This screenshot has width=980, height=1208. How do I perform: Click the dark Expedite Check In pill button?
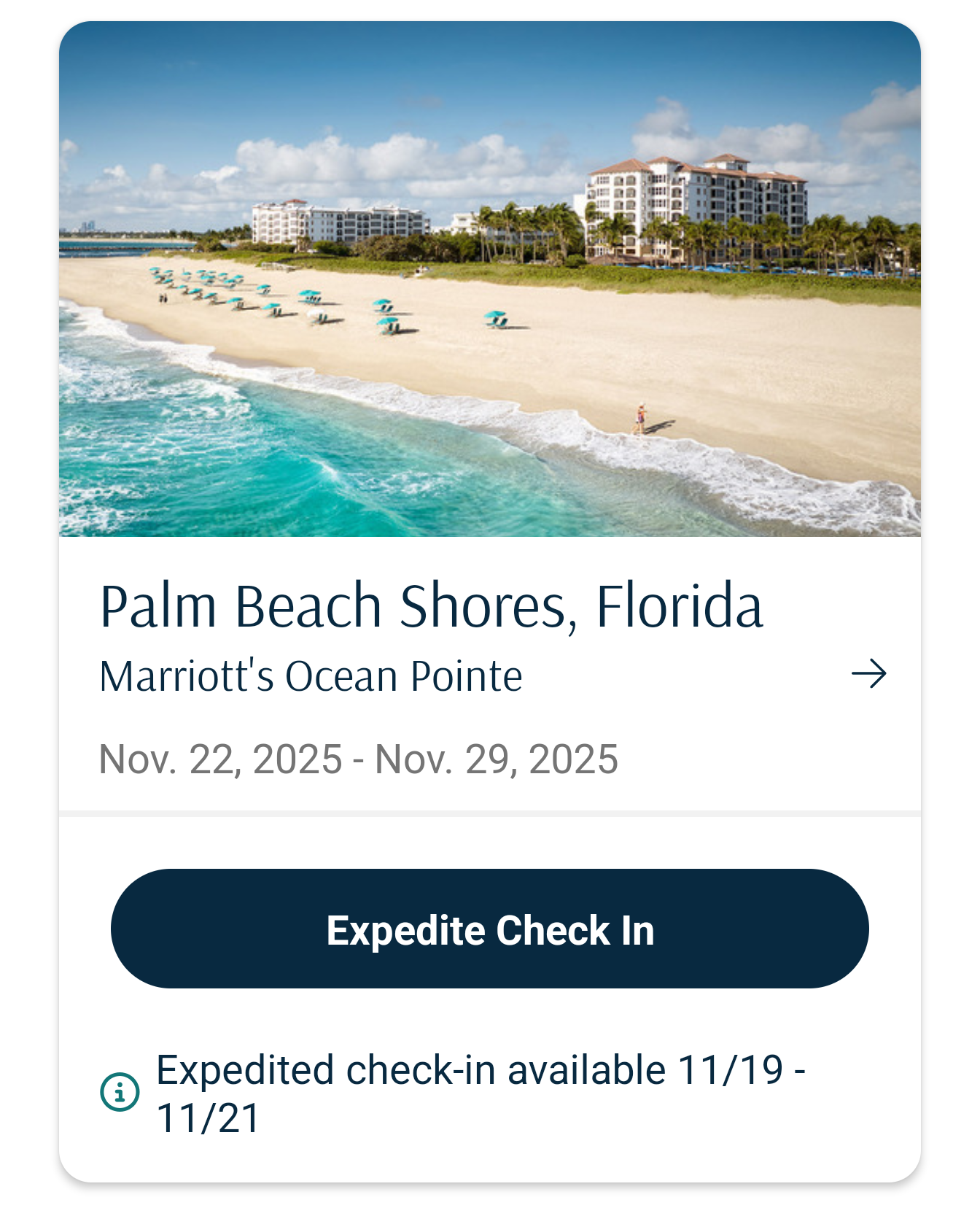[x=490, y=929]
